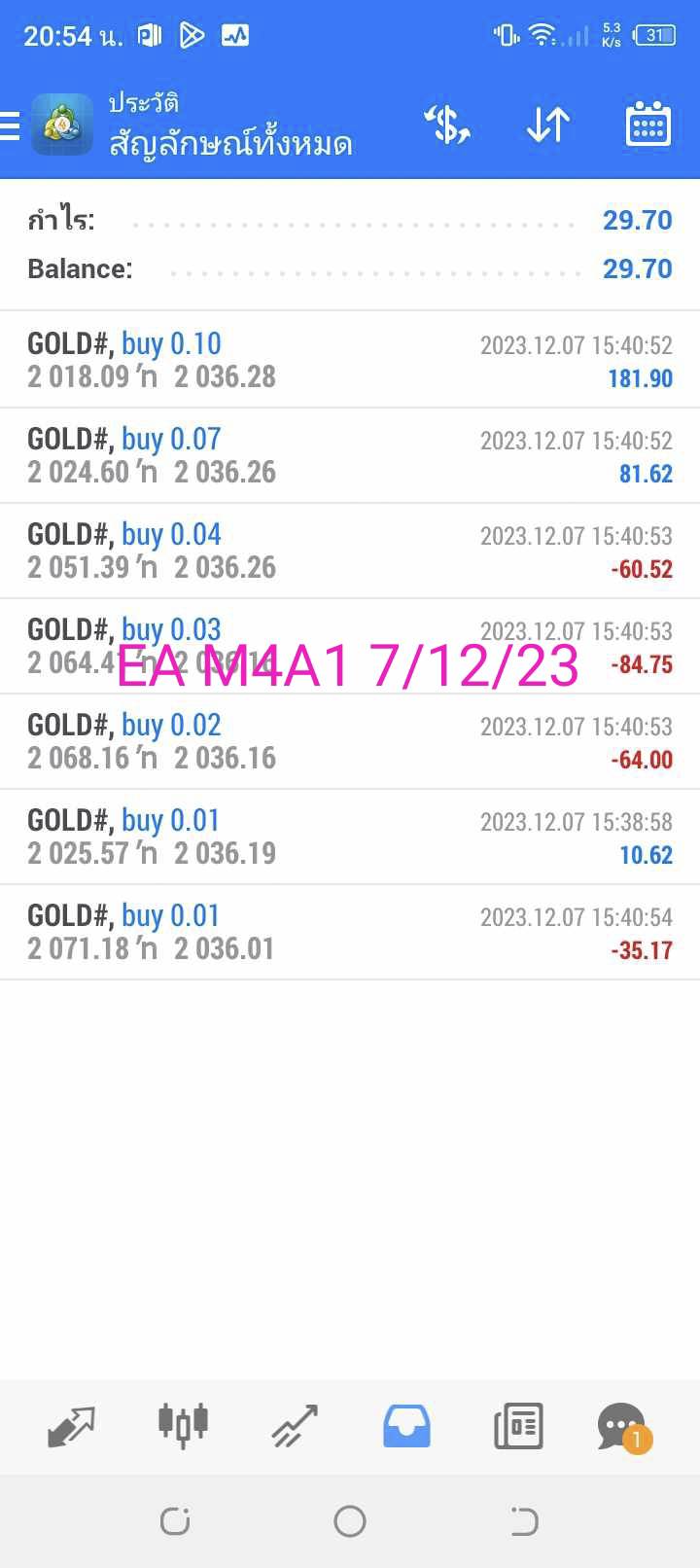The height and width of the screenshot is (1568, 700).
Task: Tap the system back button
Action: (x=524, y=1520)
